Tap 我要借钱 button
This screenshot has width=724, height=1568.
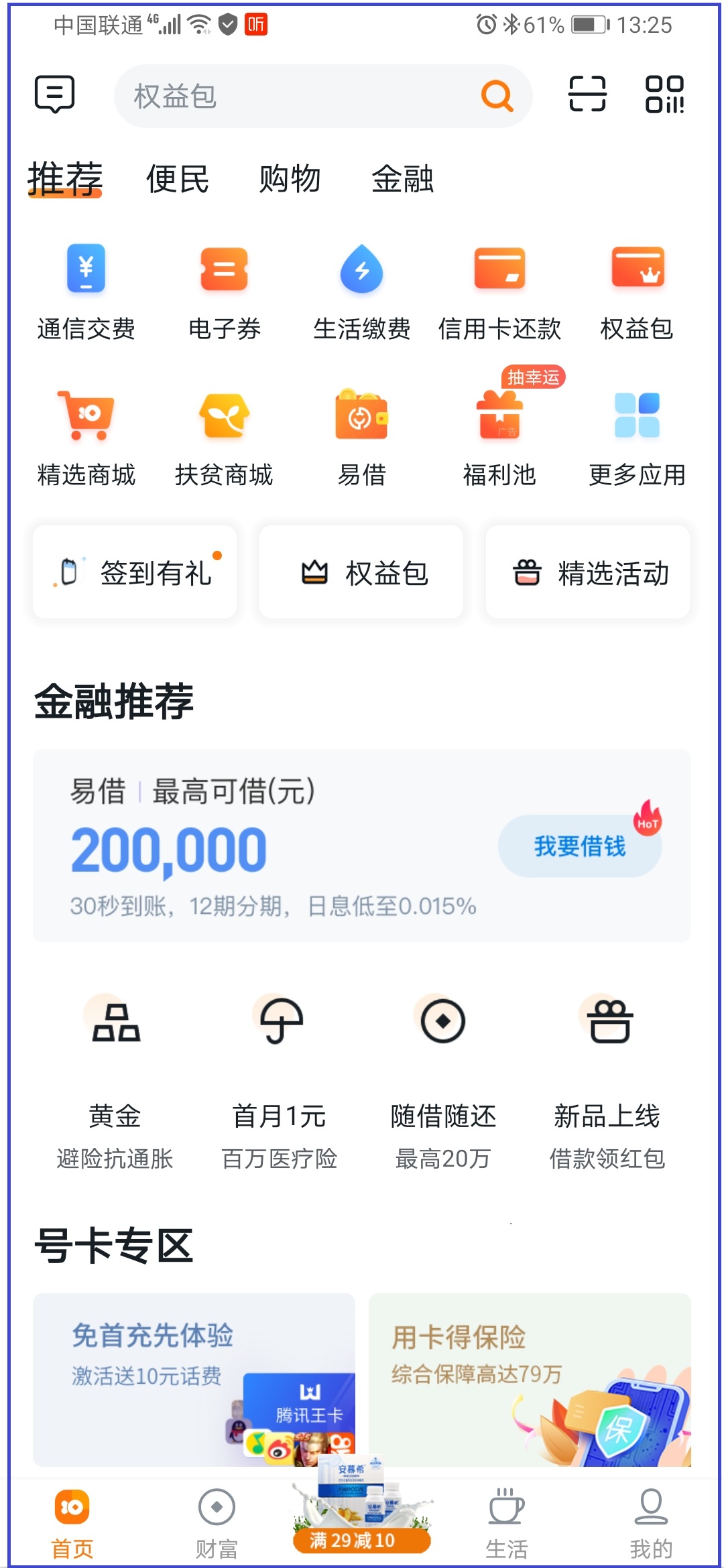pos(579,846)
